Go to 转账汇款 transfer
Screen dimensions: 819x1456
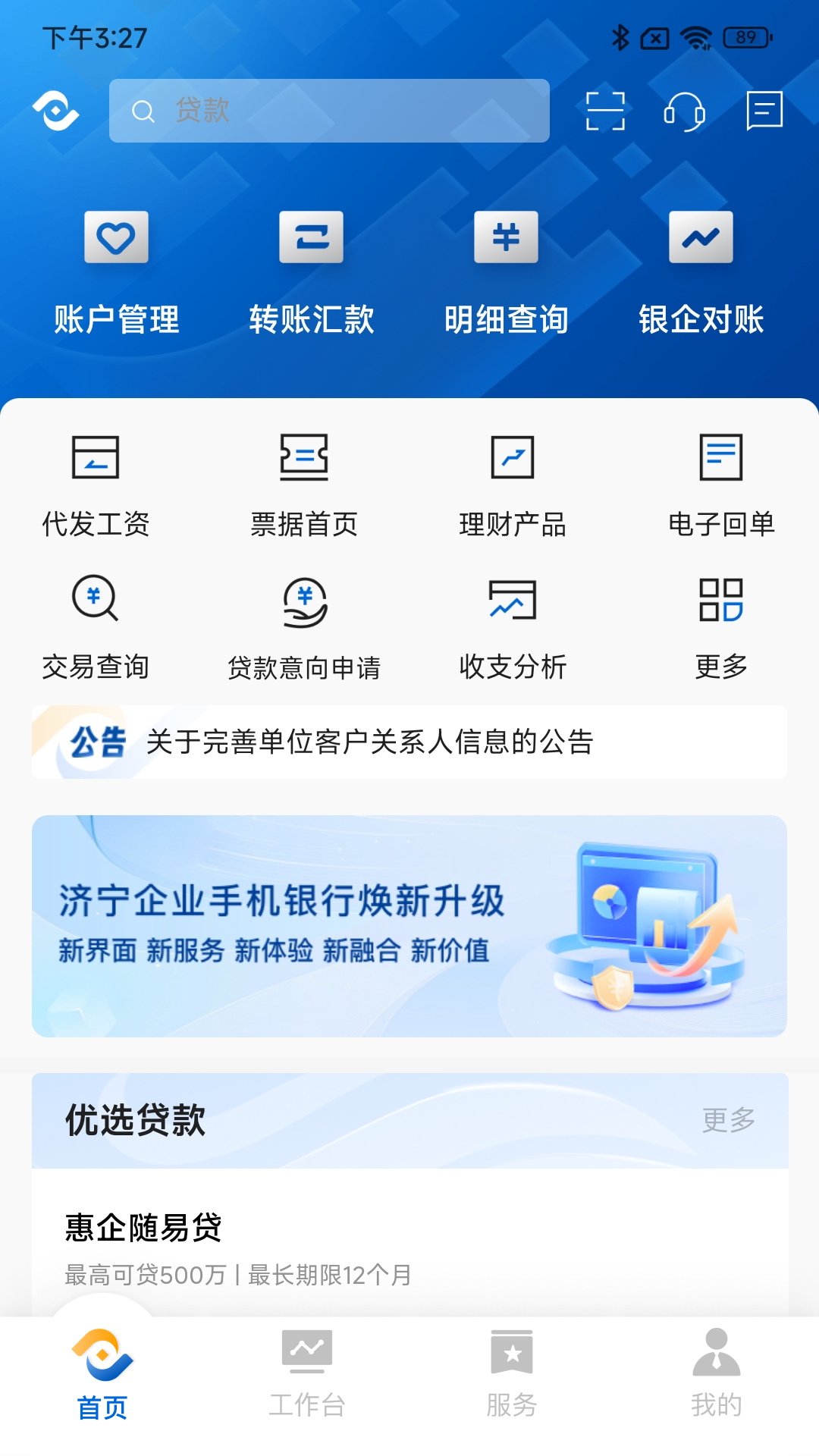point(311,273)
